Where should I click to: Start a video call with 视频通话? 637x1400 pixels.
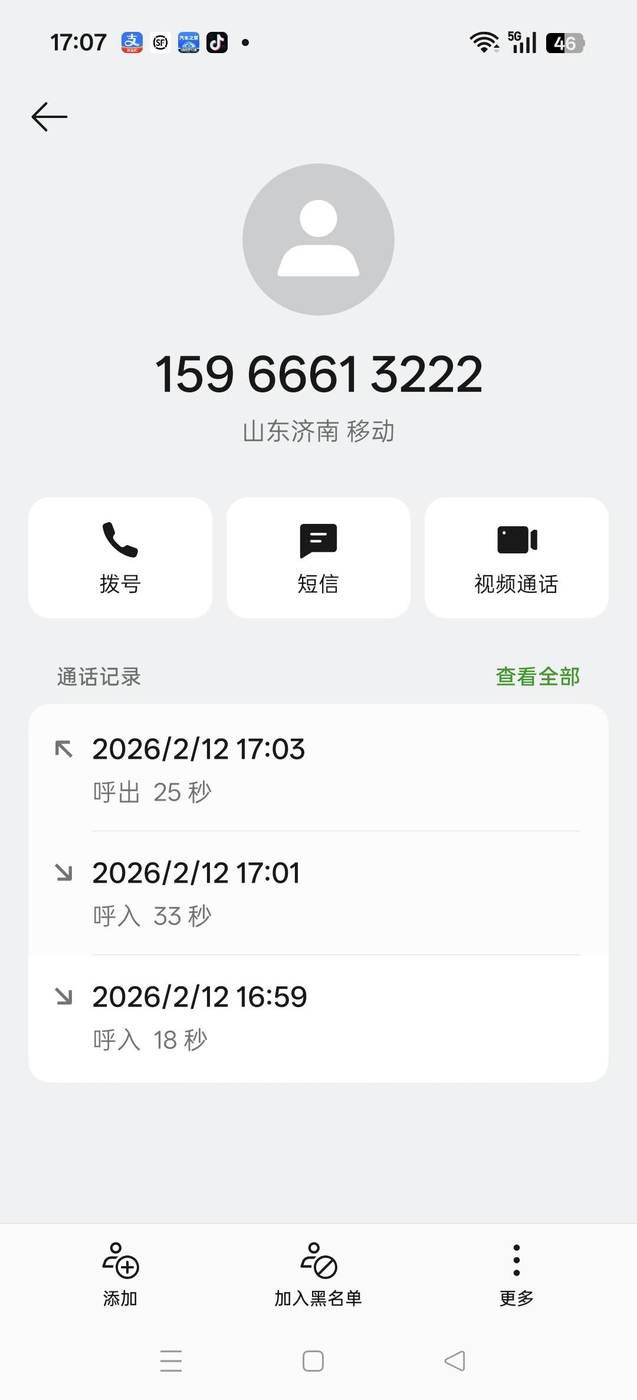516,557
